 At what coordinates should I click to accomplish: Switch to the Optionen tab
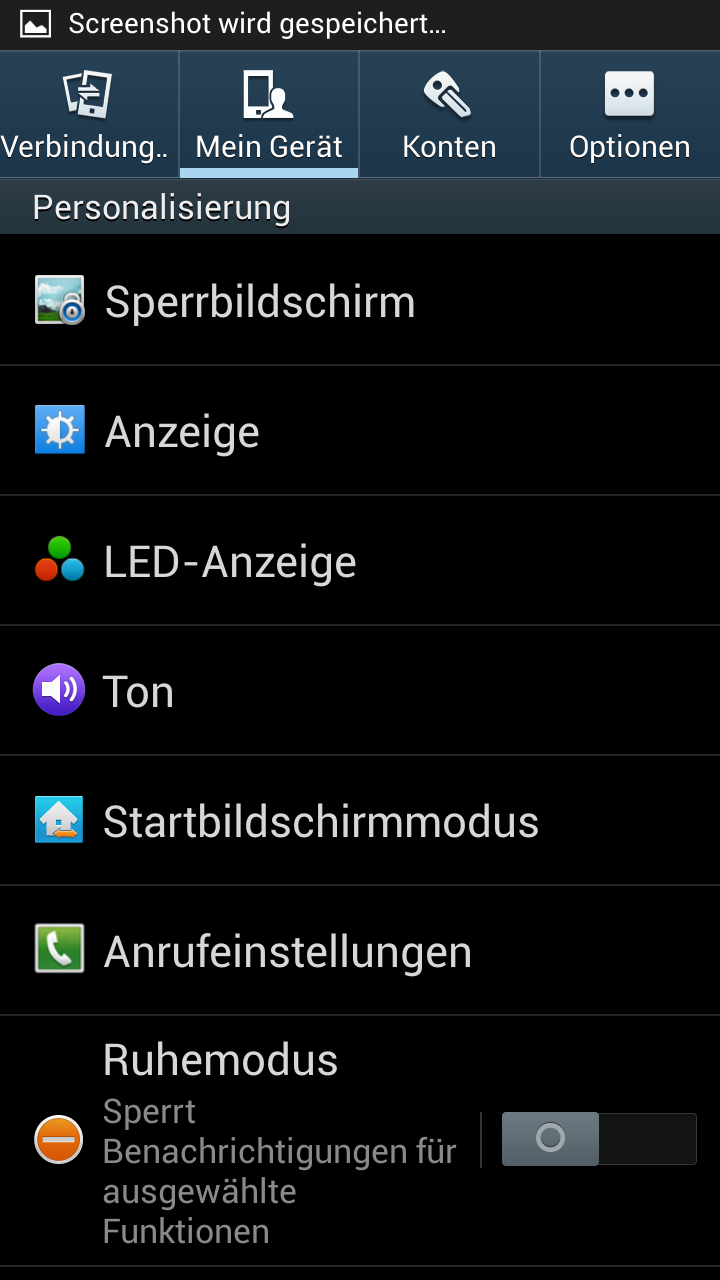point(630,114)
